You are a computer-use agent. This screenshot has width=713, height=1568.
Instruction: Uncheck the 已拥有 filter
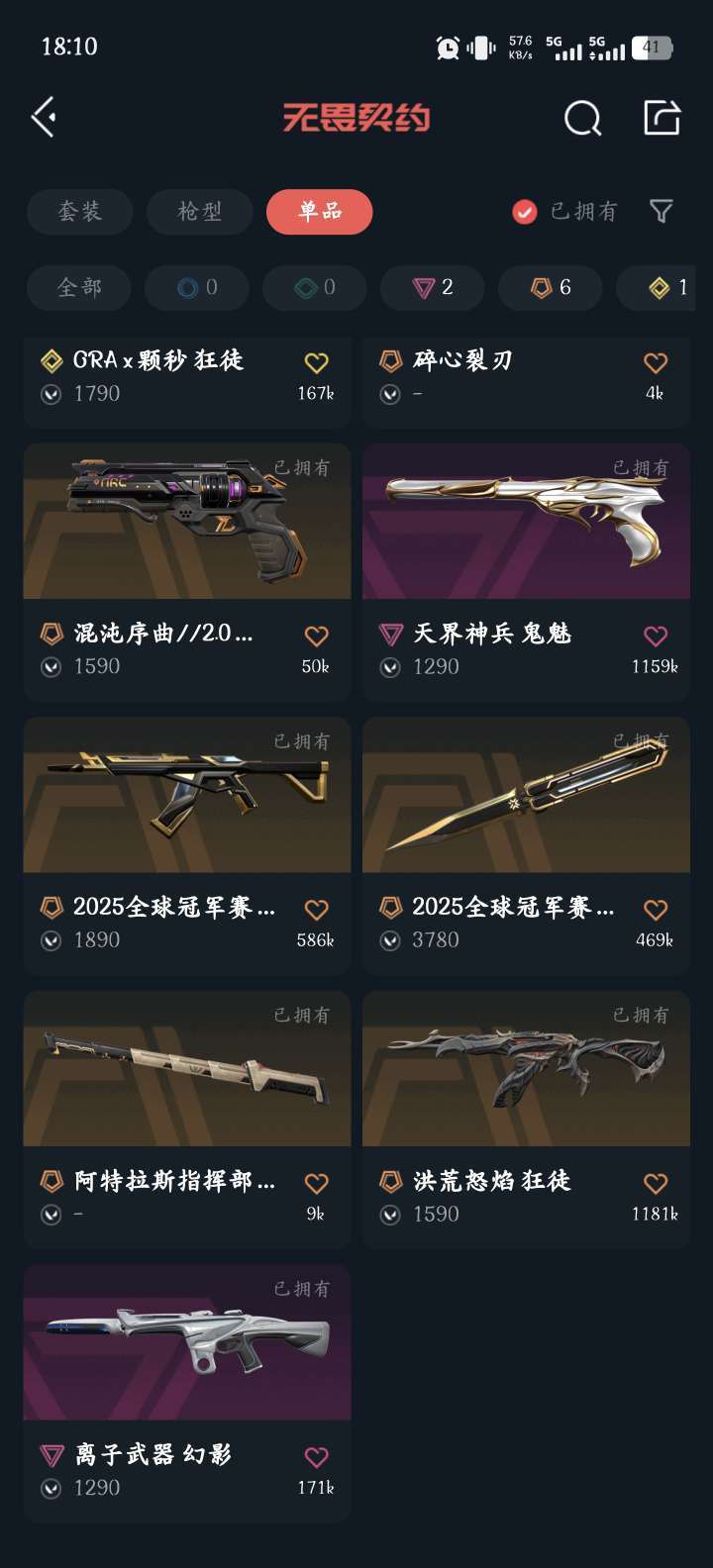(x=525, y=212)
